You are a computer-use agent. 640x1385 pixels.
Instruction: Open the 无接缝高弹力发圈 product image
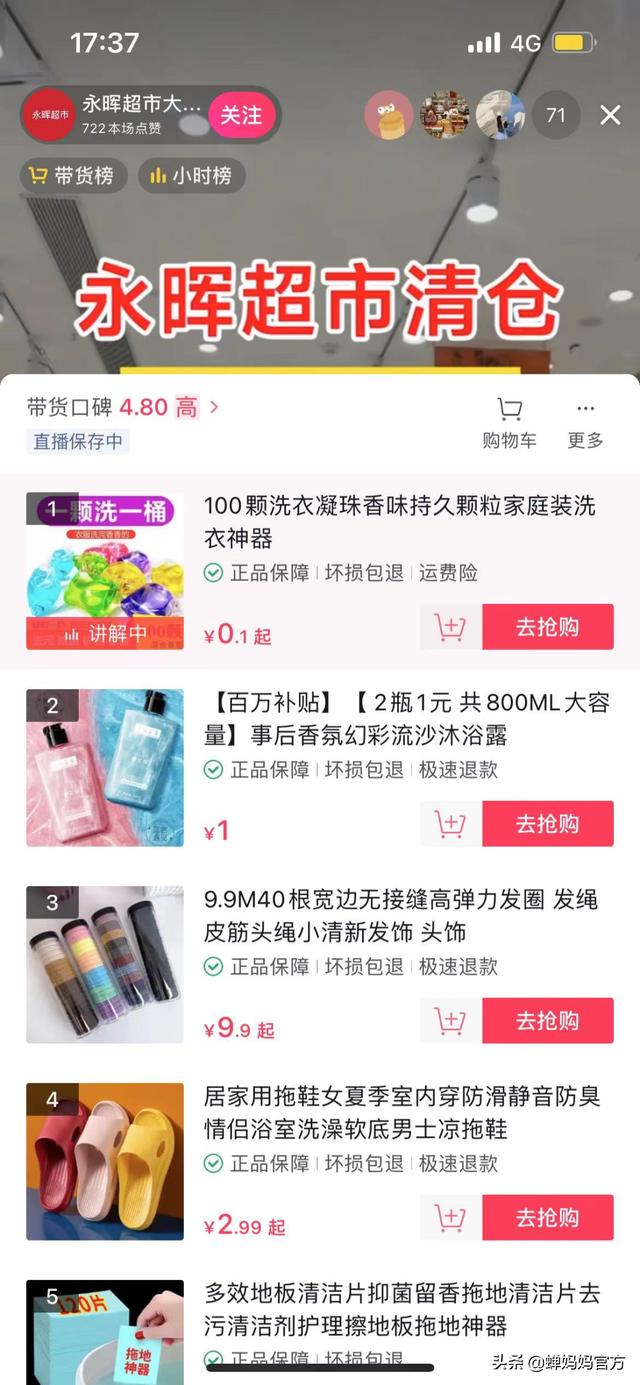(x=105, y=965)
